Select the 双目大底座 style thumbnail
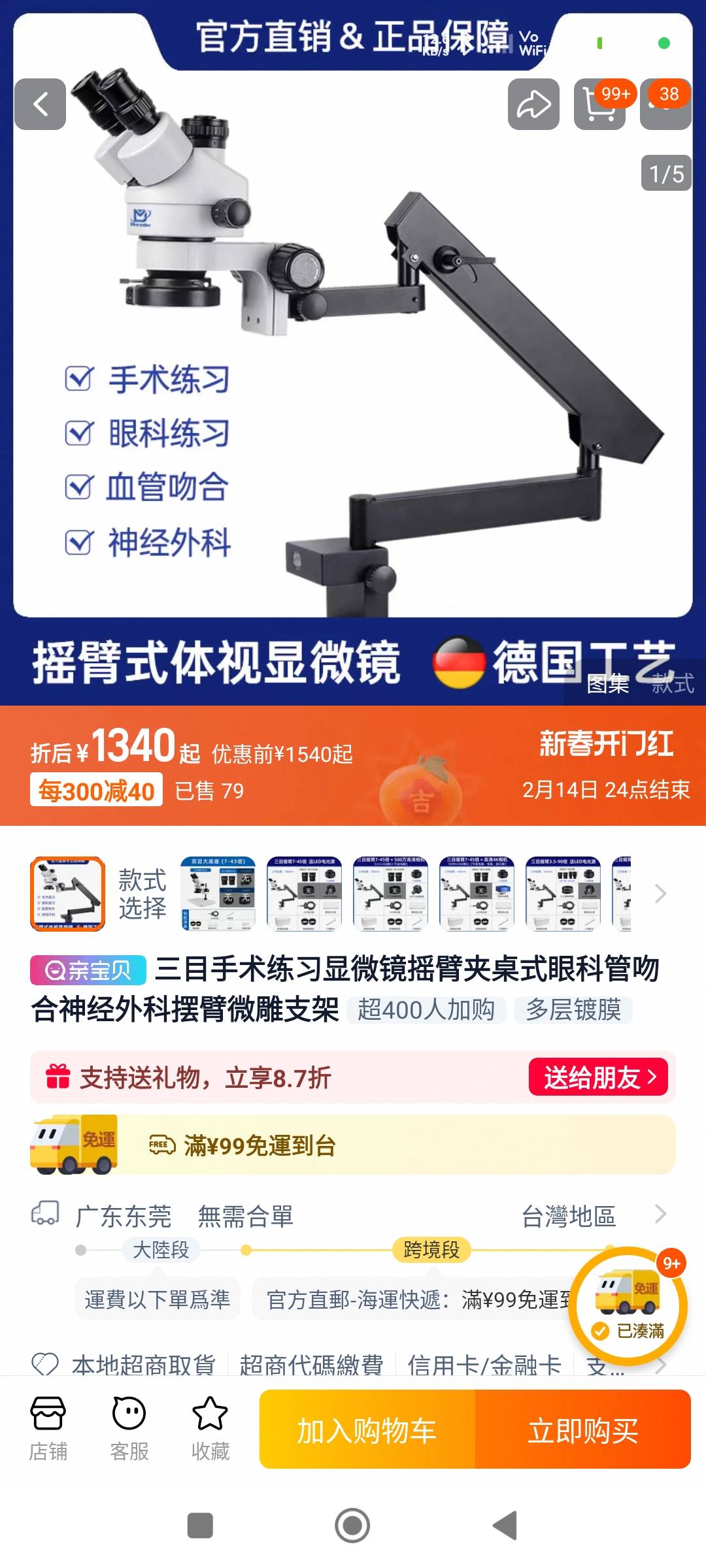This screenshot has height=1568, width=706. [218, 893]
